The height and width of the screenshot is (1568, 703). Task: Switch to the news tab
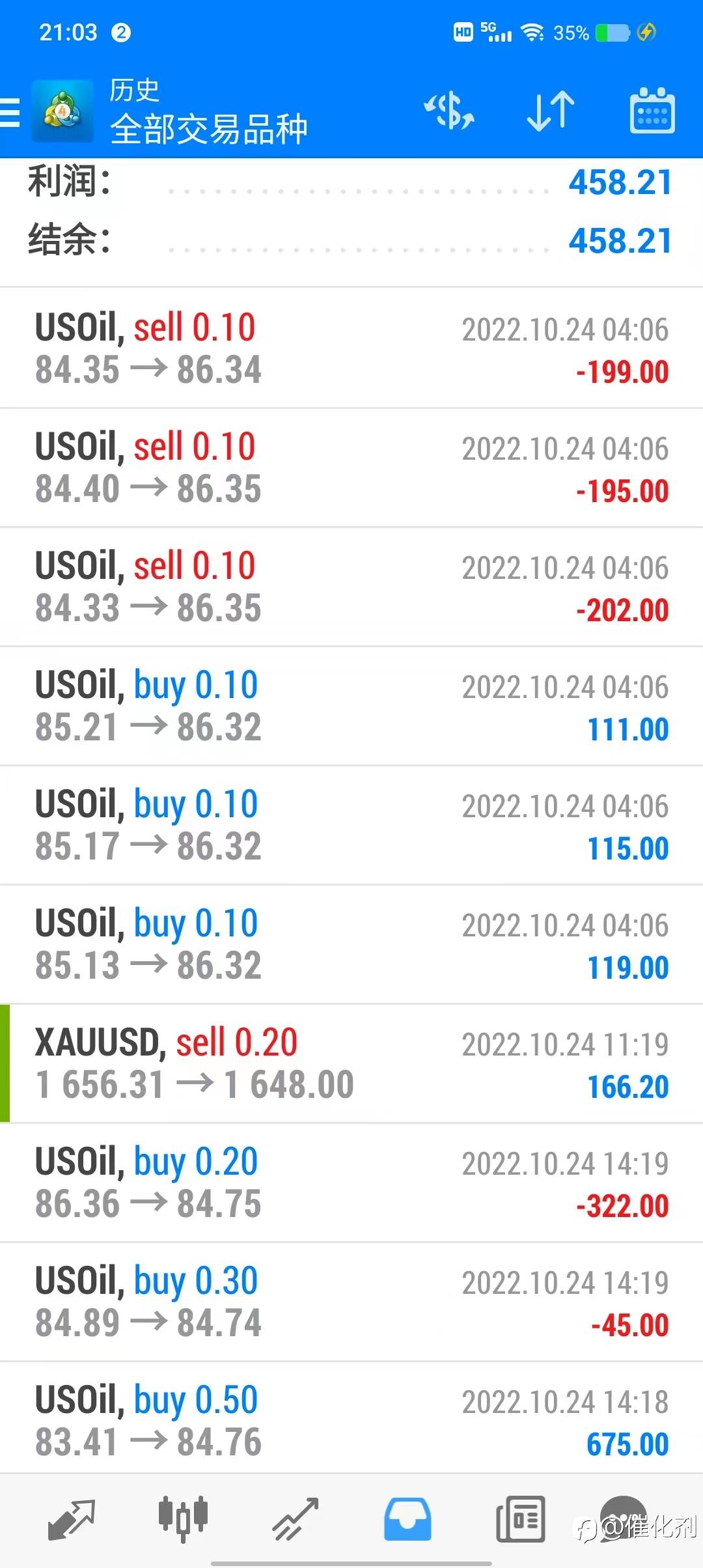(x=520, y=1520)
